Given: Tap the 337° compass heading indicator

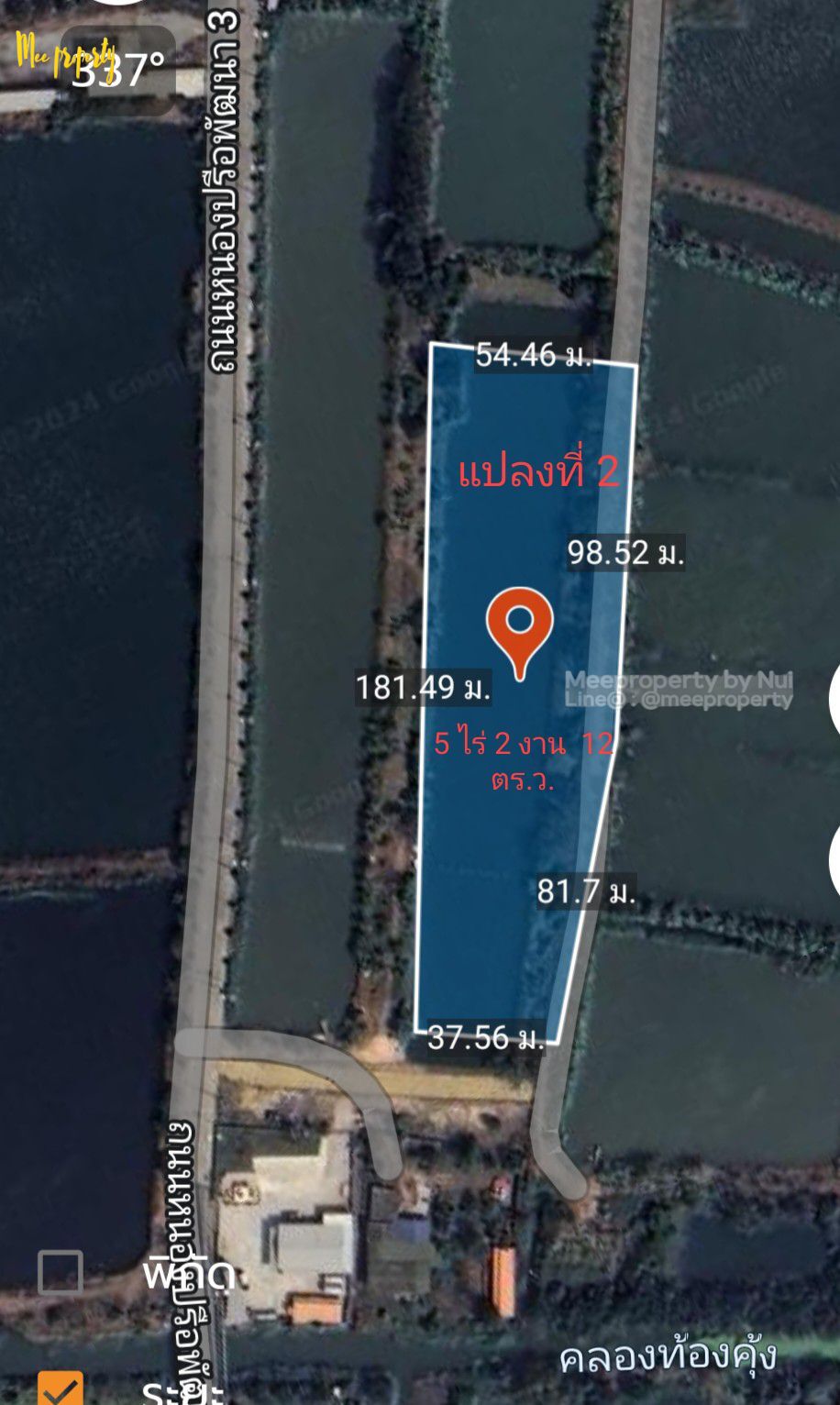Looking at the screenshot, I should [118, 70].
